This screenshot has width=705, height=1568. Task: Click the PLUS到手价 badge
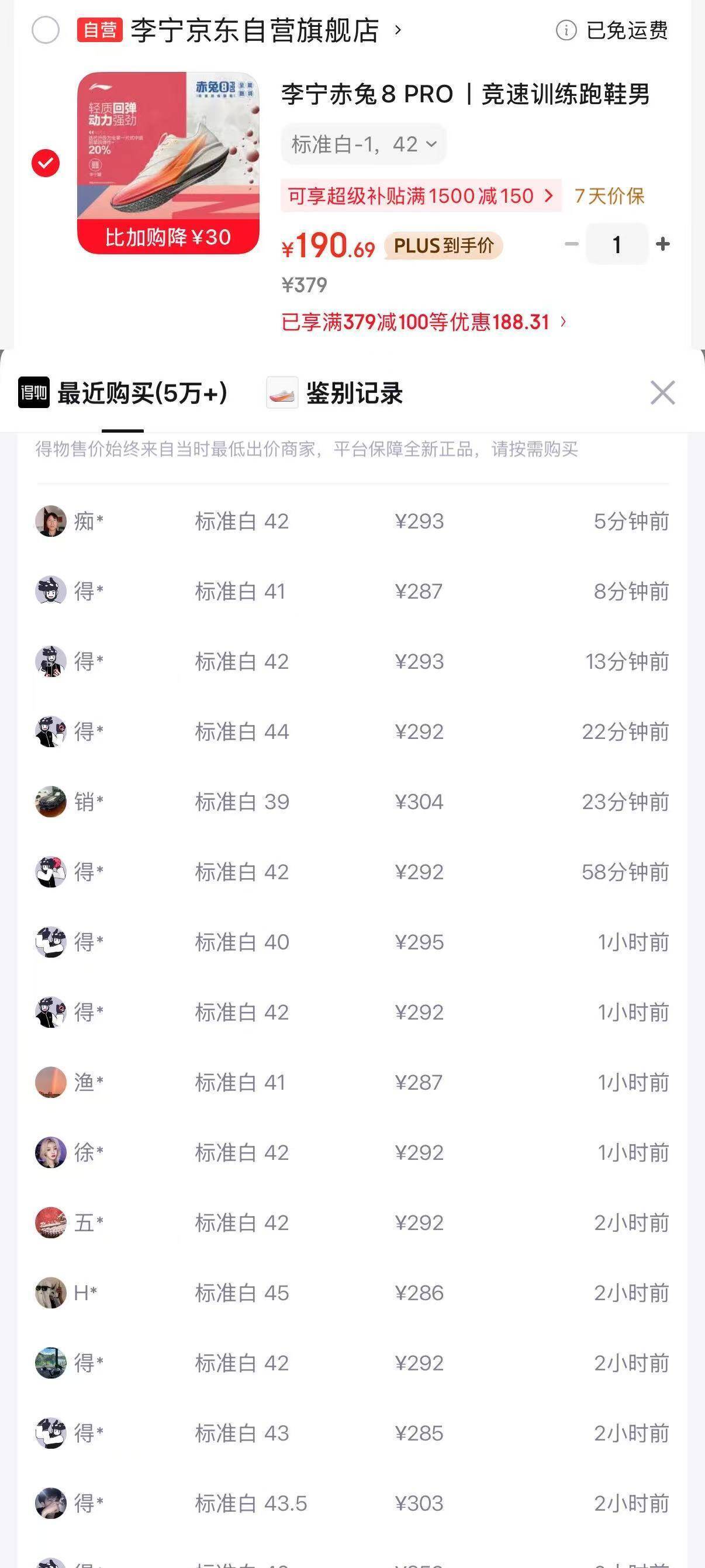pos(446,245)
